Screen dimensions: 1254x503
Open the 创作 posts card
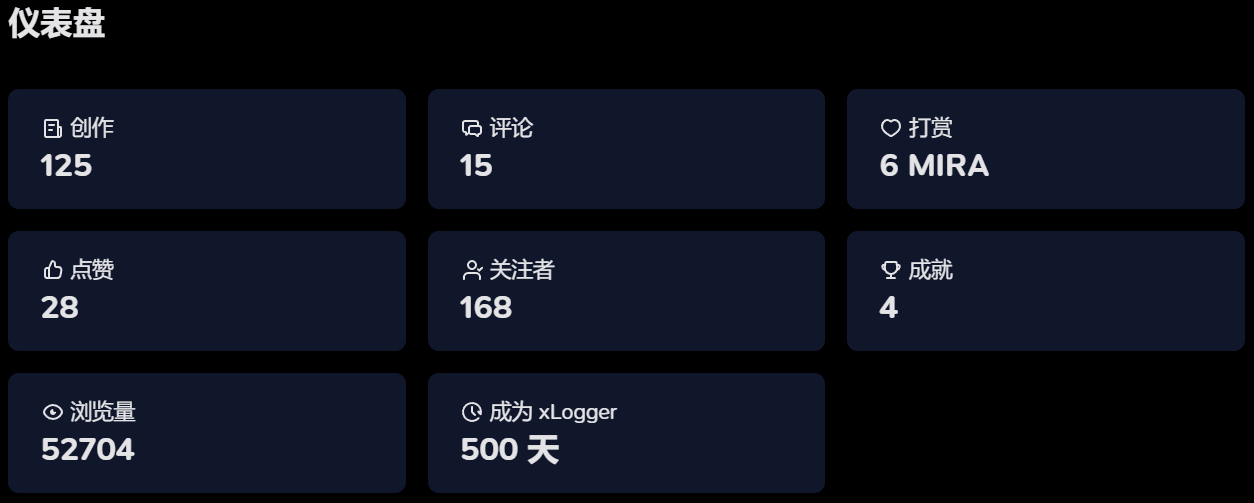(206, 149)
